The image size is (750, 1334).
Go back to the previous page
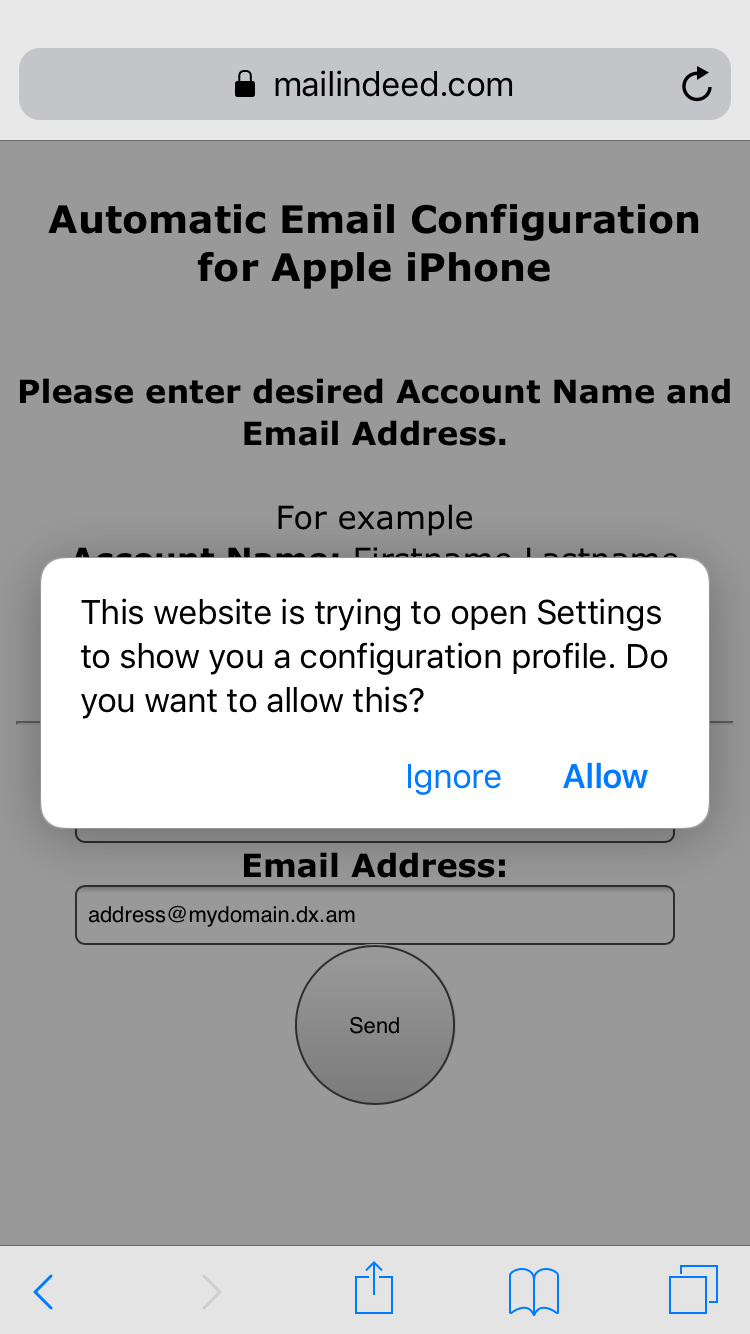43,1292
